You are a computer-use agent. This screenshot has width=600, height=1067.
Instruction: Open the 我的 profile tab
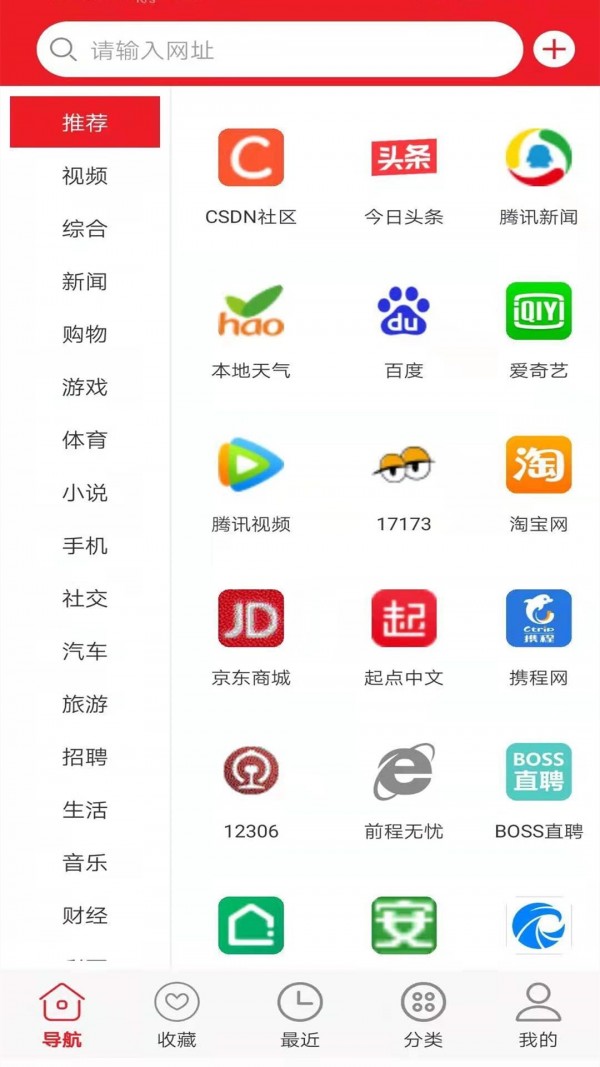(538, 1014)
